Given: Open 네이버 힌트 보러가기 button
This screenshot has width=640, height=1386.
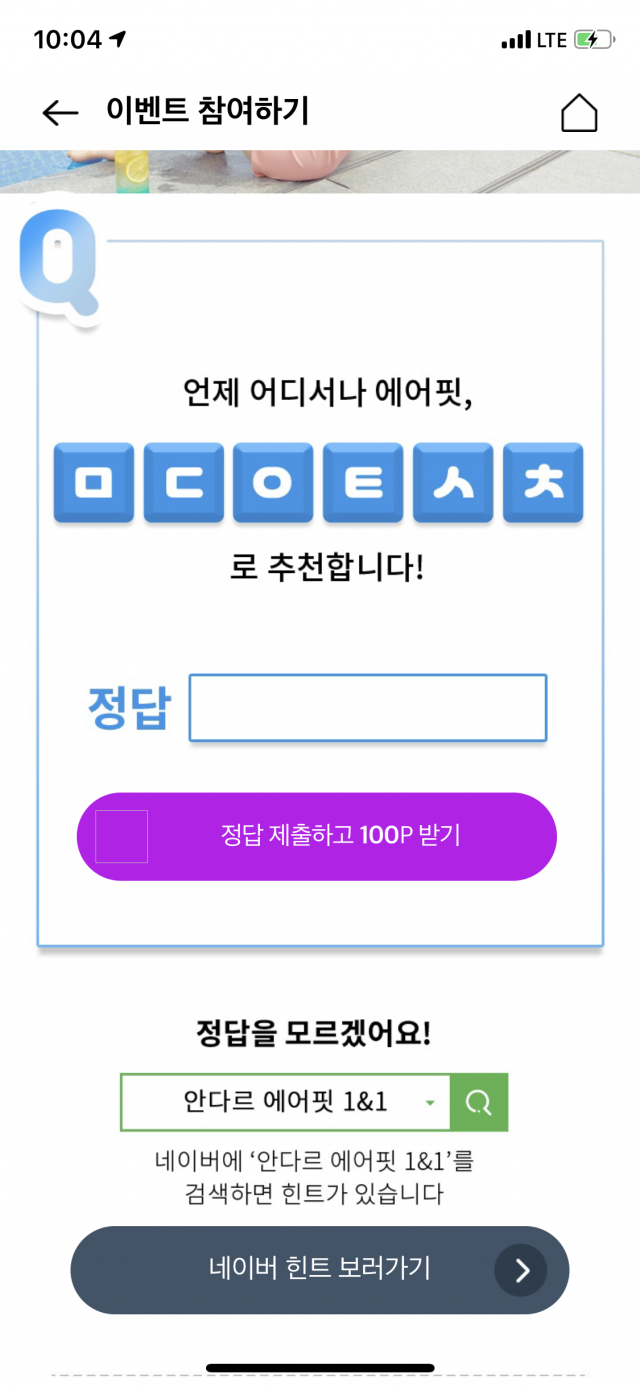Looking at the screenshot, I should coord(319,1269).
